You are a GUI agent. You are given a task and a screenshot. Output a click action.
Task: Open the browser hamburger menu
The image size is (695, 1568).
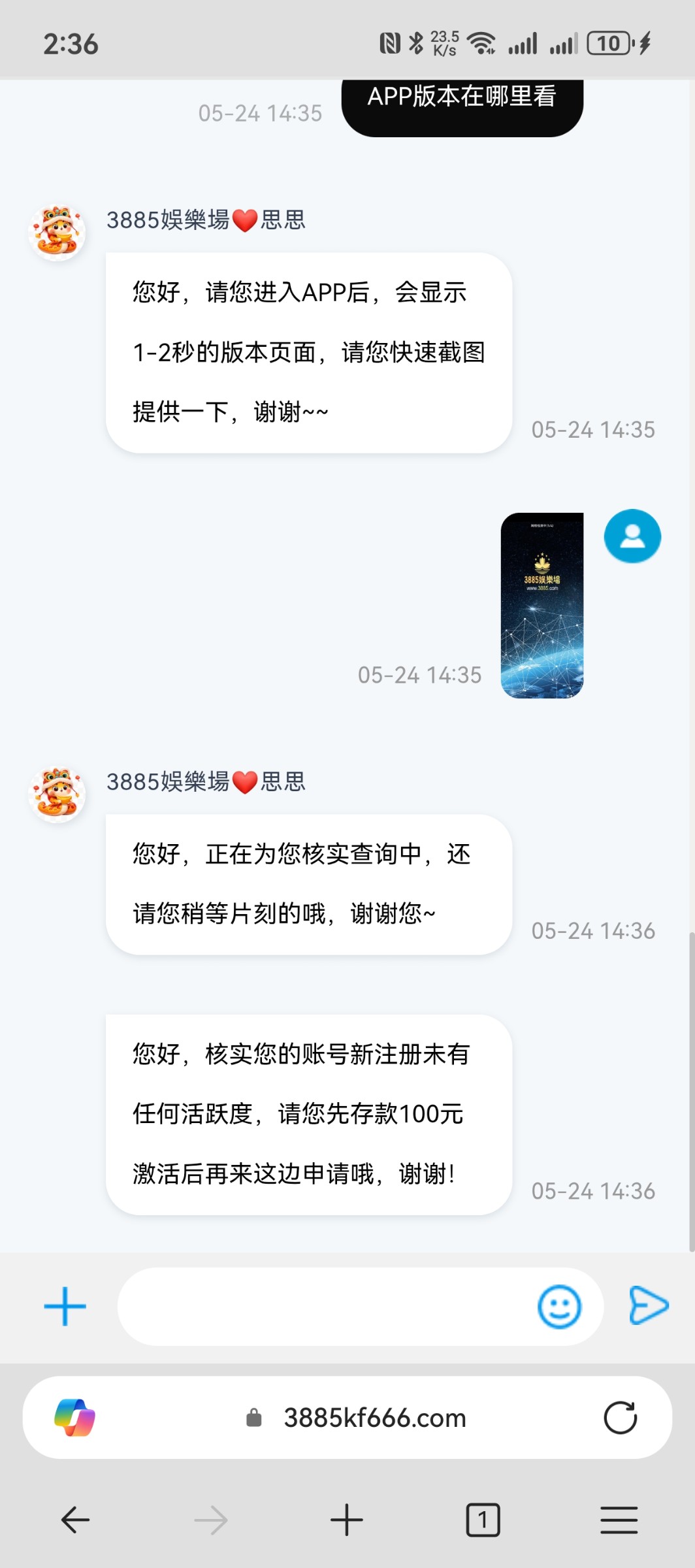pyautogui.click(x=619, y=1520)
